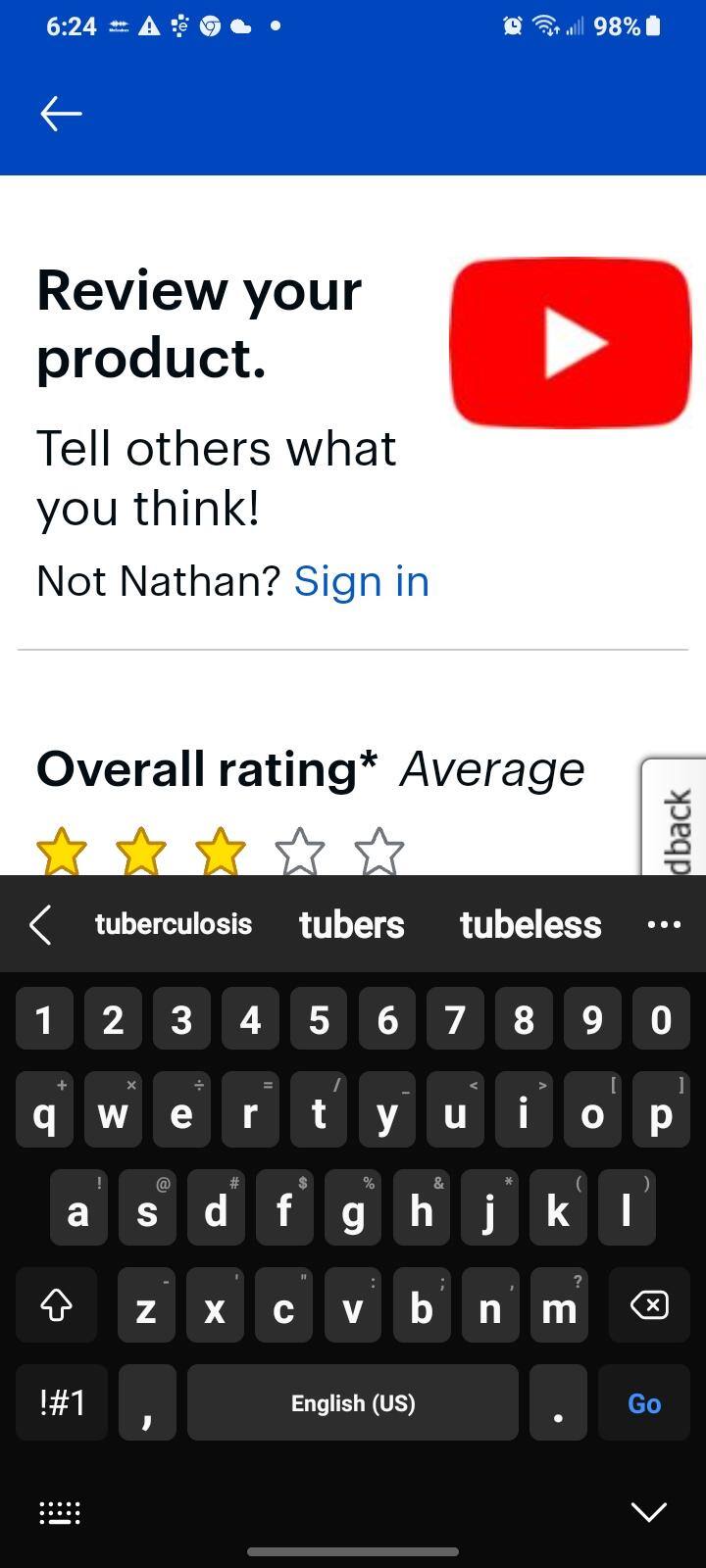The image size is (706, 1568).
Task: Insert the suggested word "tubers"
Action: pos(351,924)
